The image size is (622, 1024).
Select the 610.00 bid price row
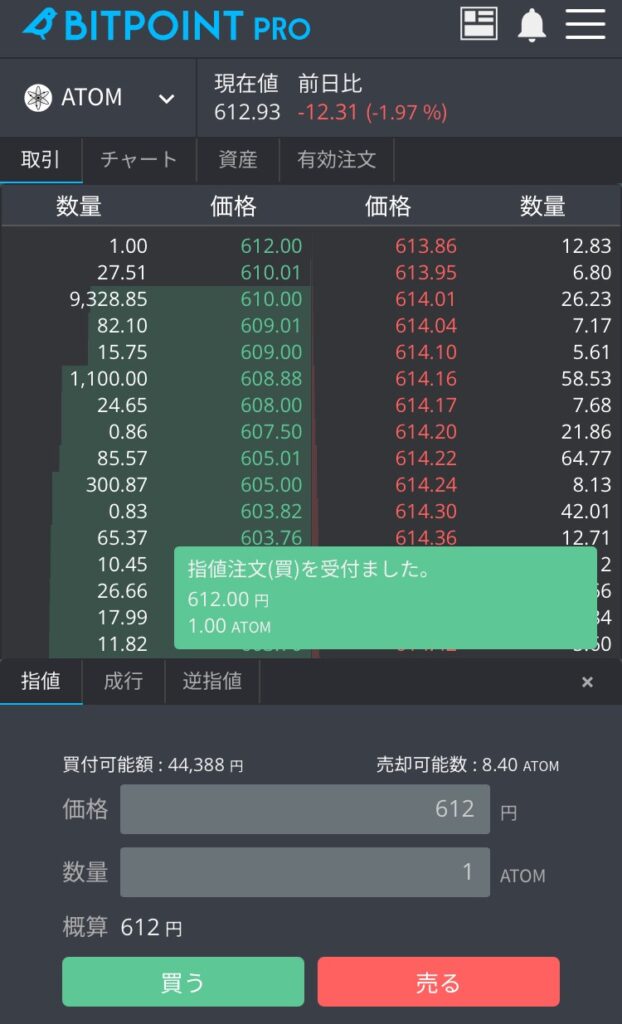[x=271, y=299]
